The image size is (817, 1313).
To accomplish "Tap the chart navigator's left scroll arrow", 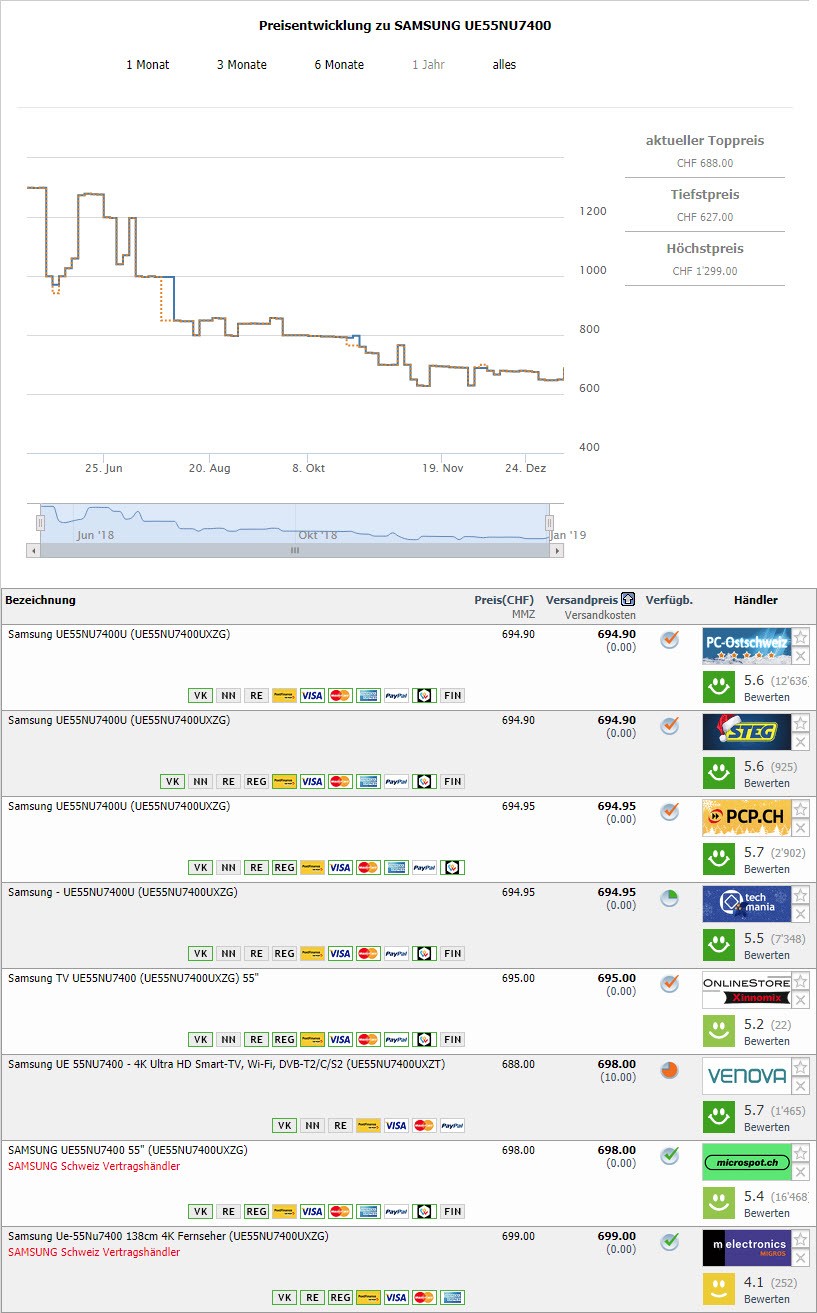I will 33,550.
